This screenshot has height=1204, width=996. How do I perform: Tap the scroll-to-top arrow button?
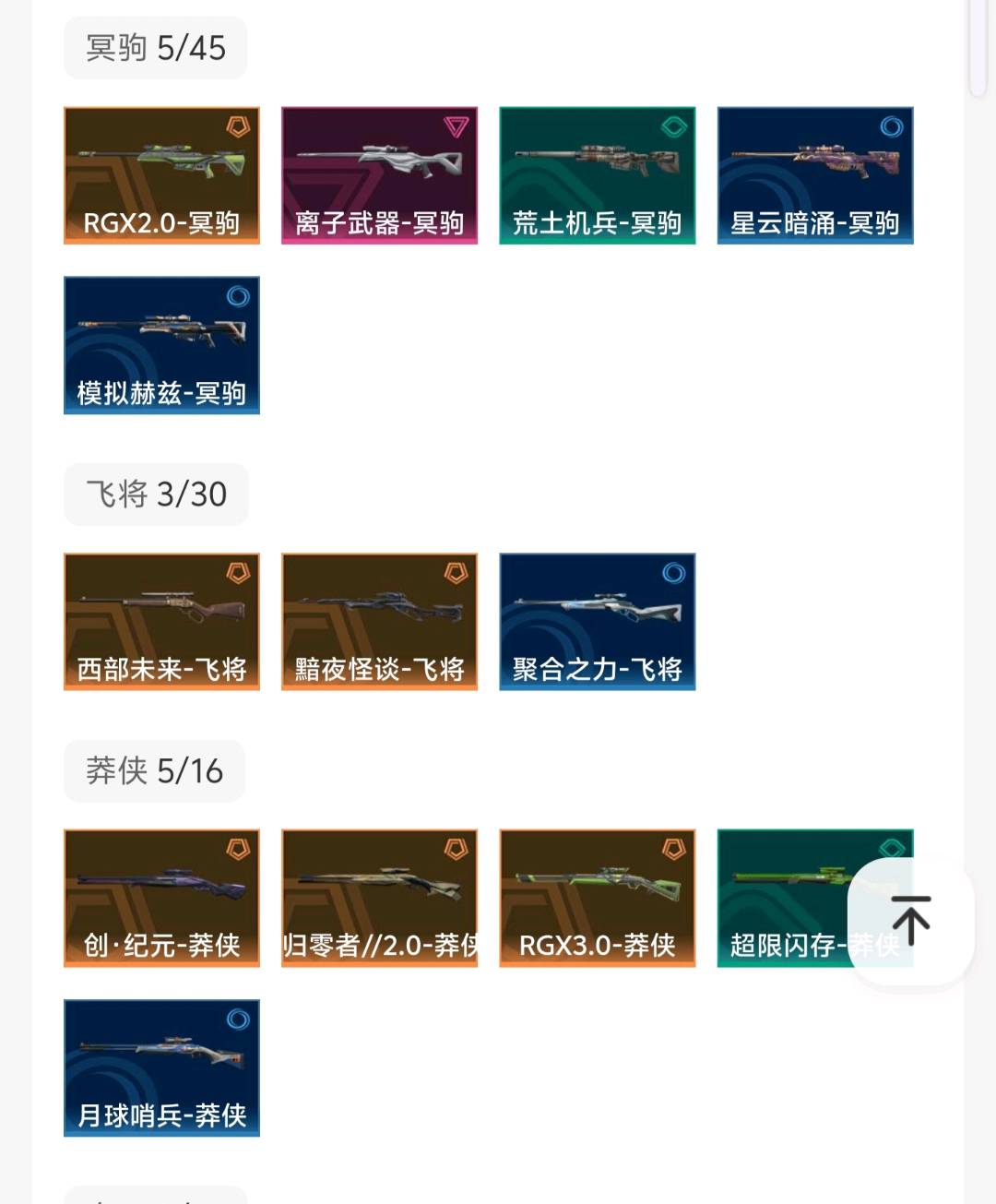coord(910,921)
